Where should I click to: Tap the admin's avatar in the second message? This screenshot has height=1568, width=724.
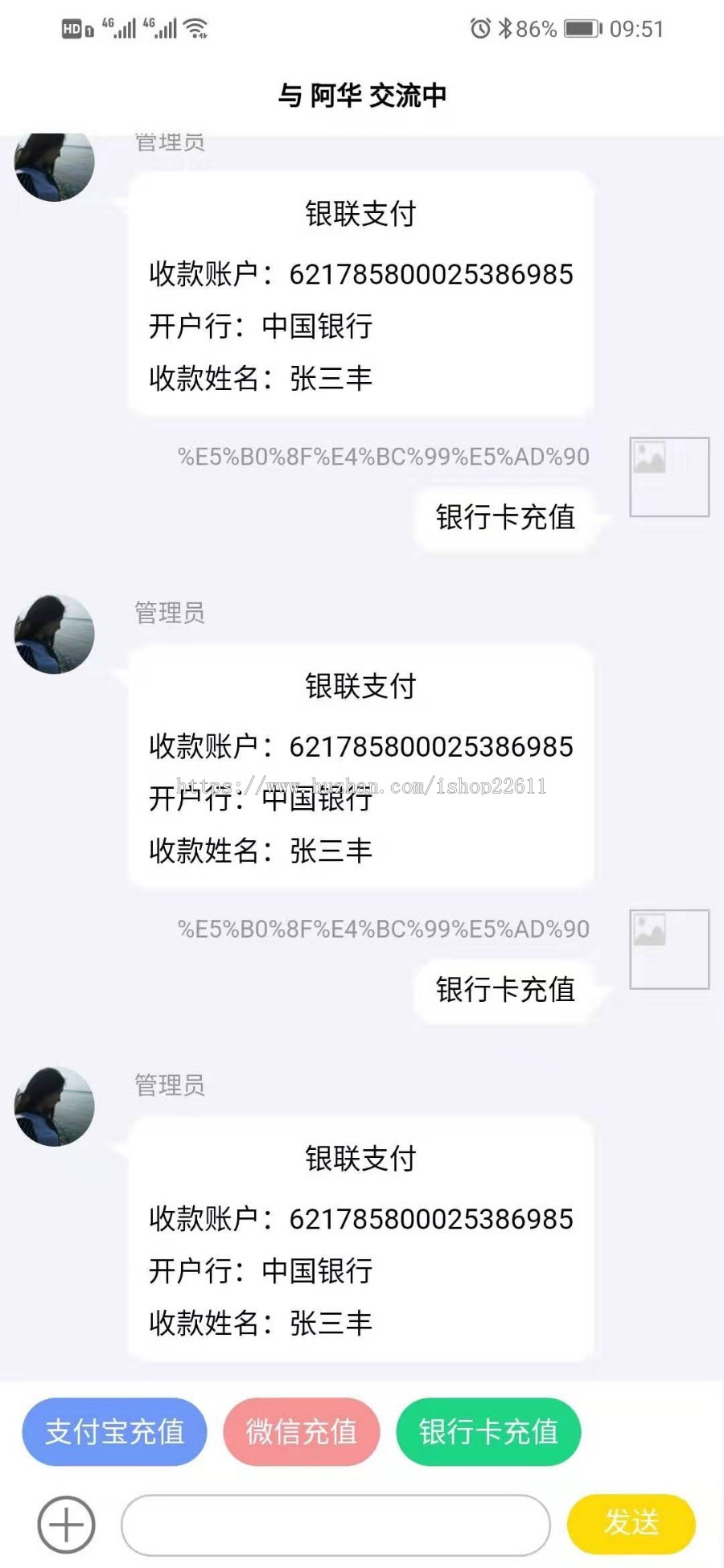tap(53, 634)
